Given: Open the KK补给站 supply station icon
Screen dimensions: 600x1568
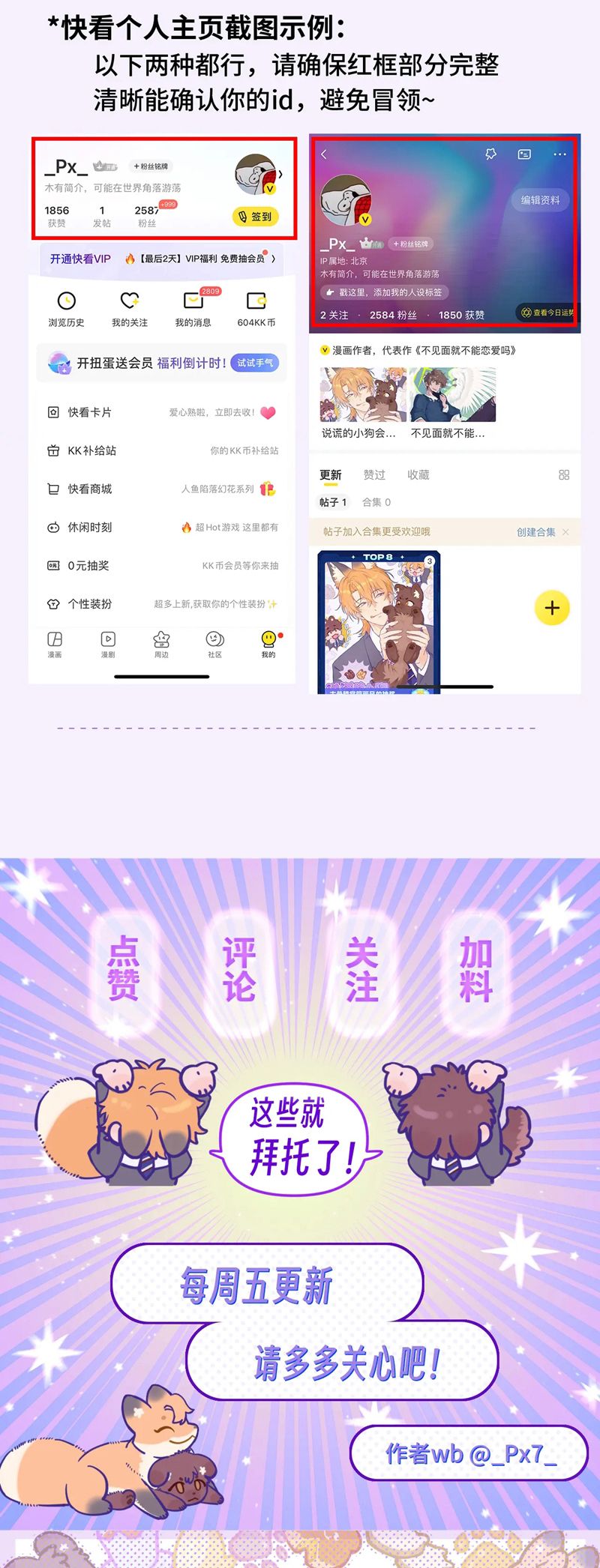Looking at the screenshot, I should 53,450.
